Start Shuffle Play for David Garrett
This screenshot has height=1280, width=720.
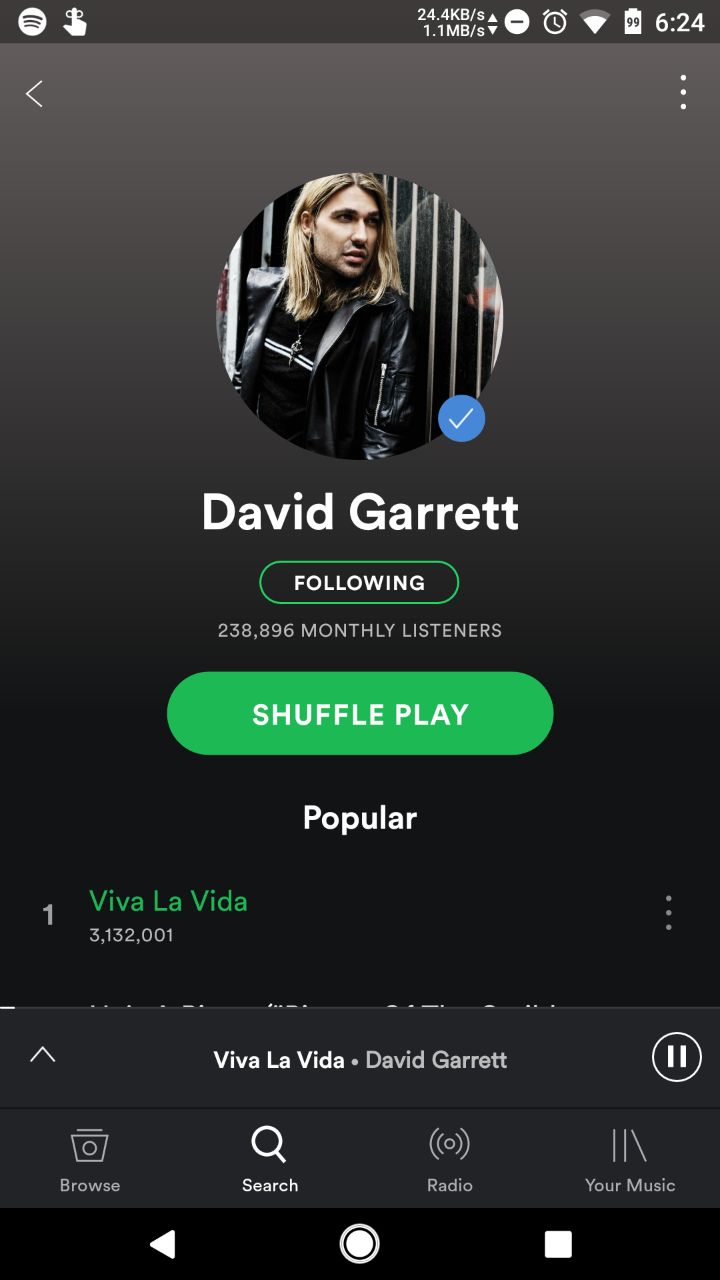point(359,714)
